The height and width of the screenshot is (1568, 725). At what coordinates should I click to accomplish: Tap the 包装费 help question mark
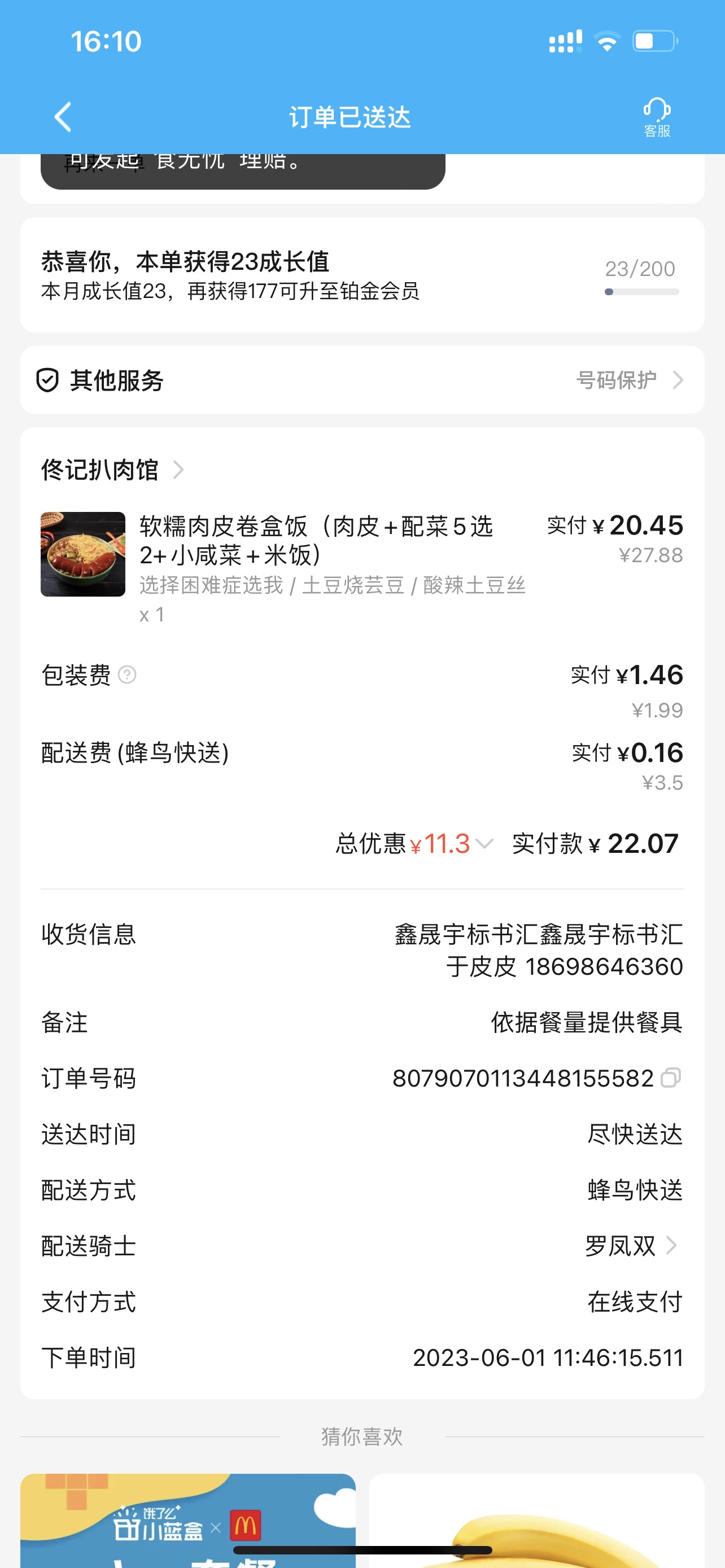pyautogui.click(x=126, y=674)
